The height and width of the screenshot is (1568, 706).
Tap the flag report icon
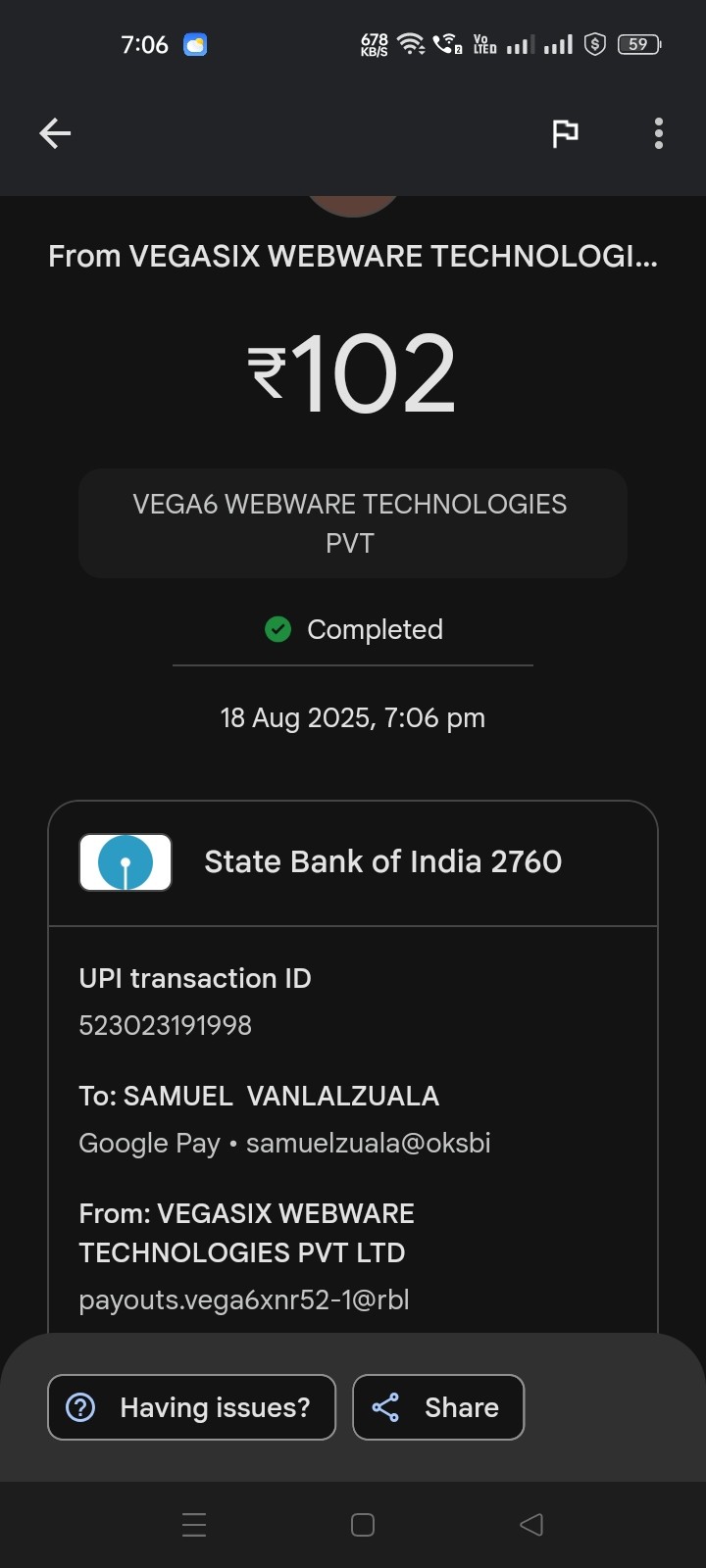[565, 133]
